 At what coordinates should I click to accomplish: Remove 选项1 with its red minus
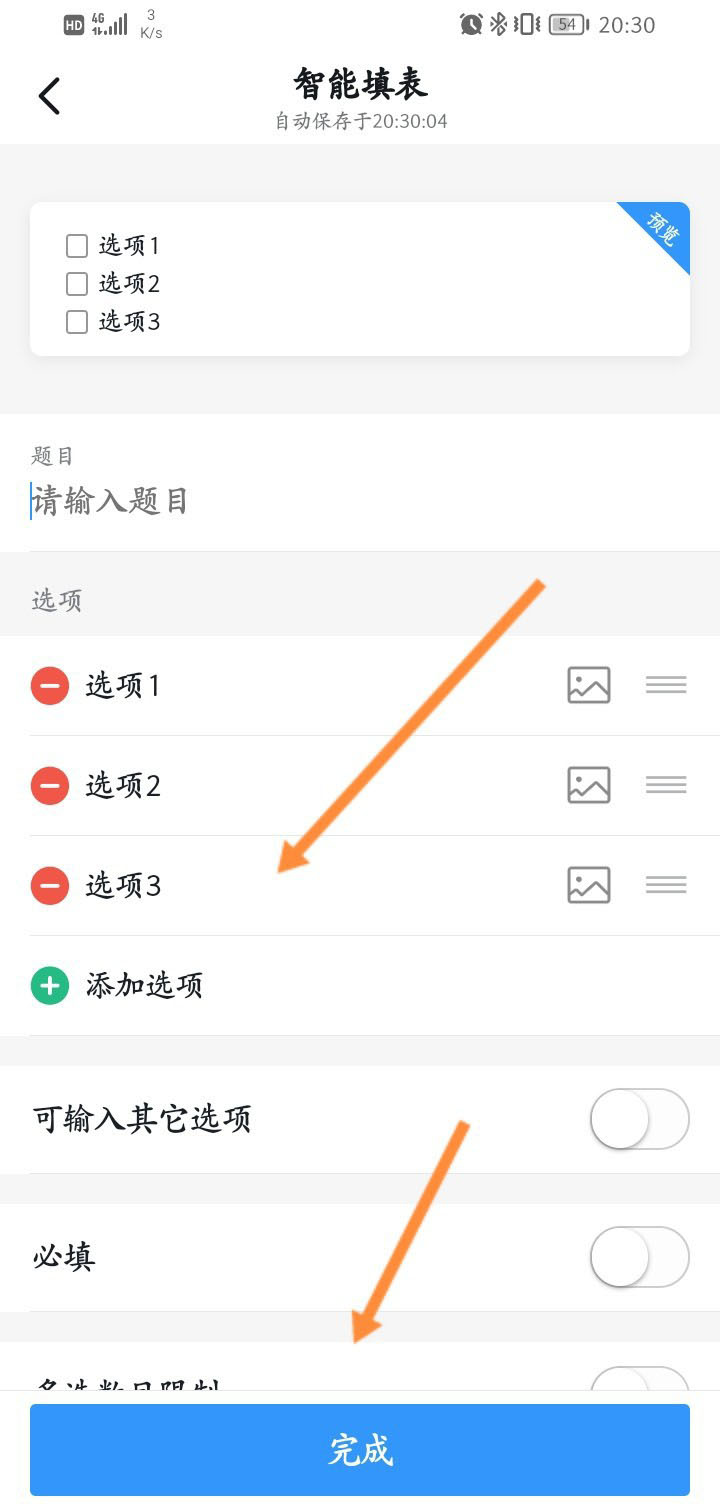50,686
